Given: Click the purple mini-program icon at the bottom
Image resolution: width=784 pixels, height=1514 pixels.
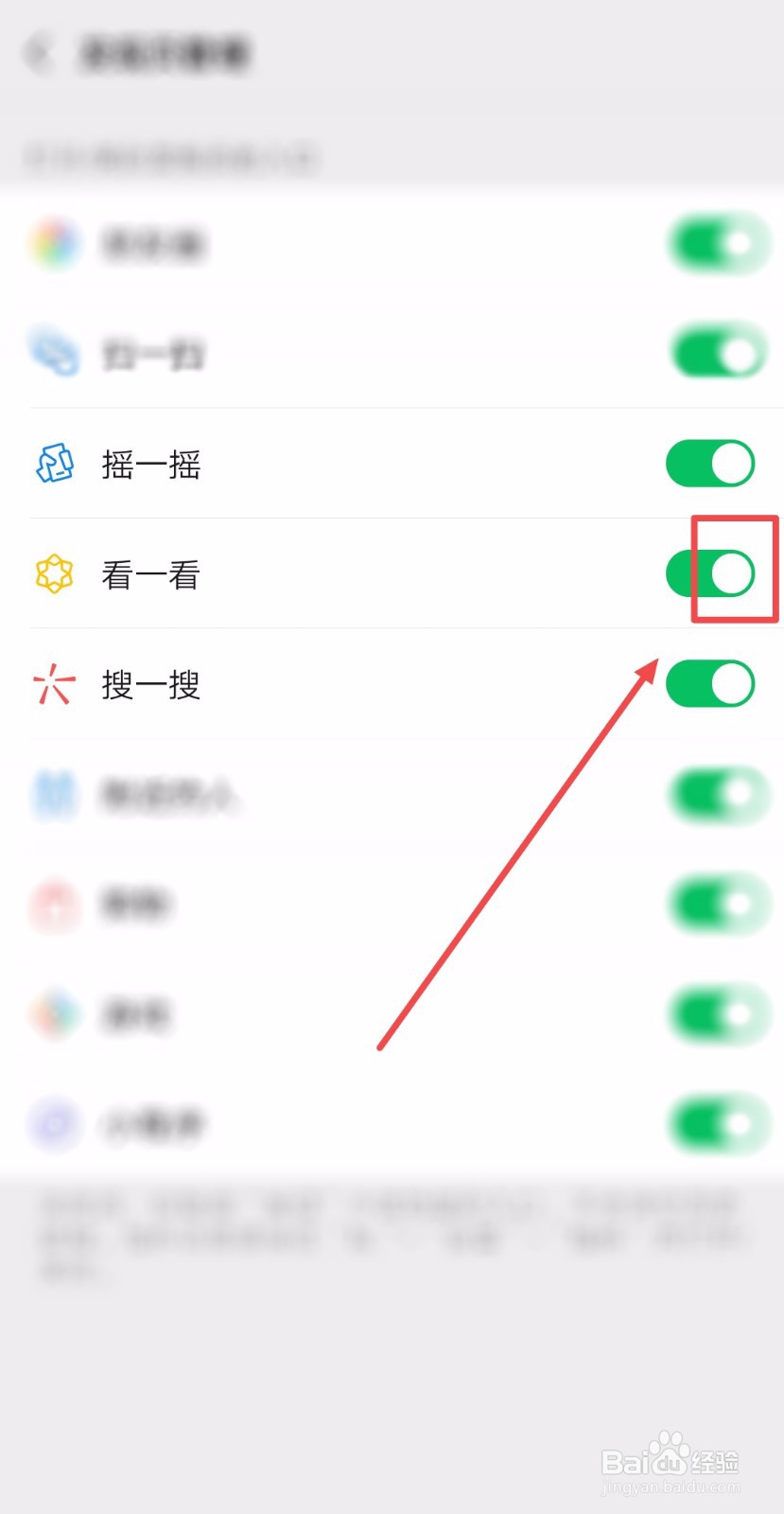Looking at the screenshot, I should pyautogui.click(x=54, y=1124).
